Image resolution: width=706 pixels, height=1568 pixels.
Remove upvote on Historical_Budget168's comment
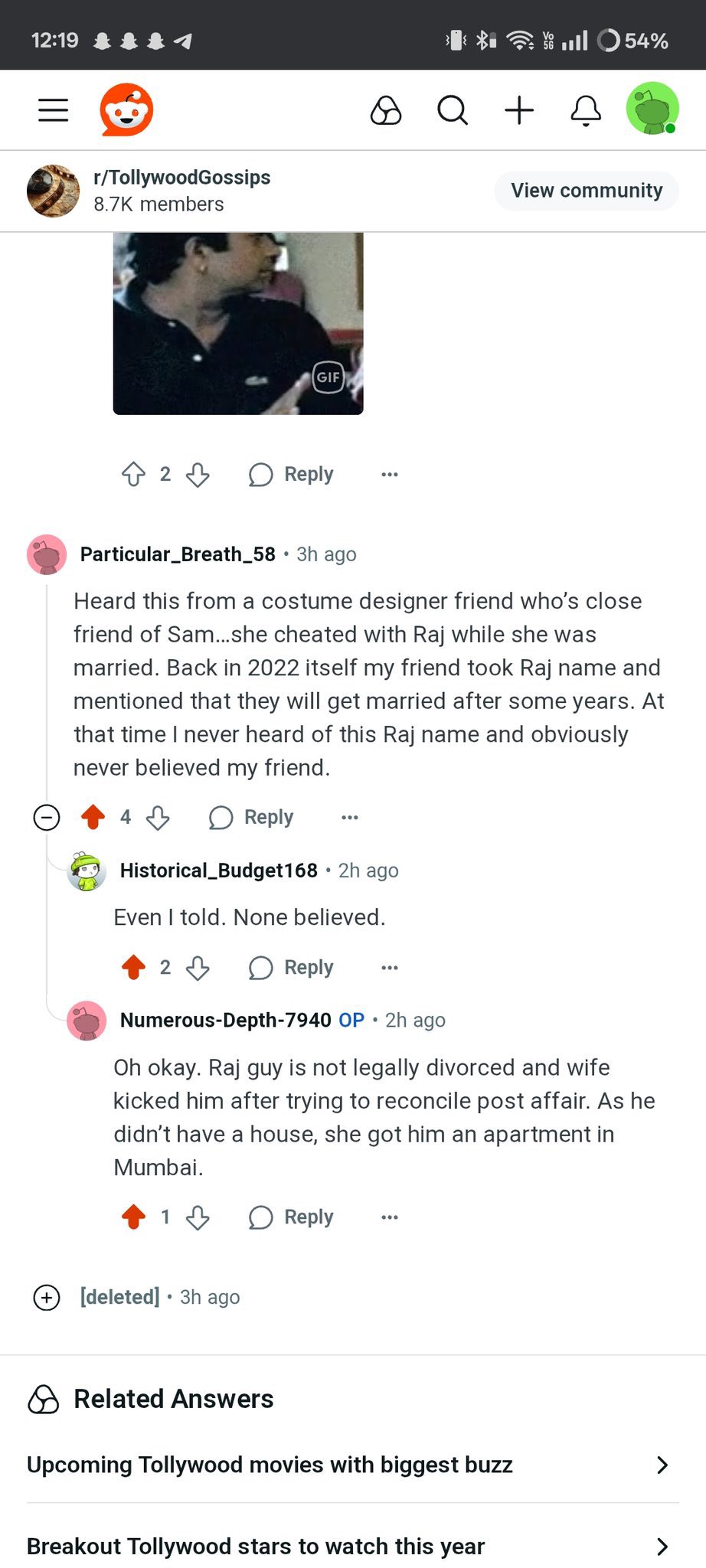click(x=134, y=968)
